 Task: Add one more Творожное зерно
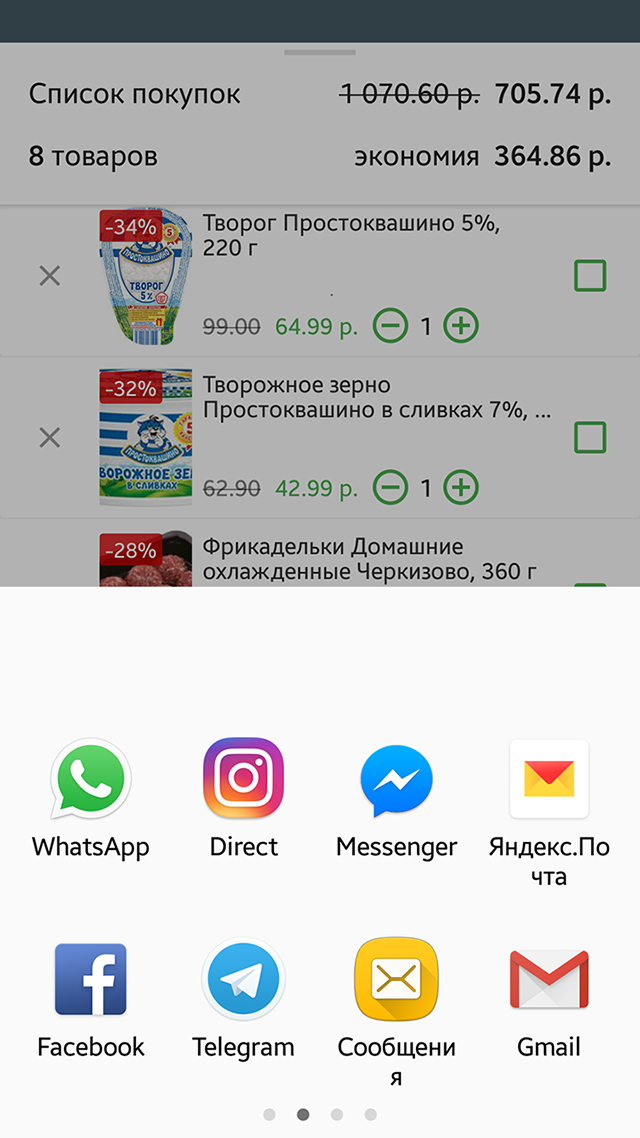(x=461, y=488)
